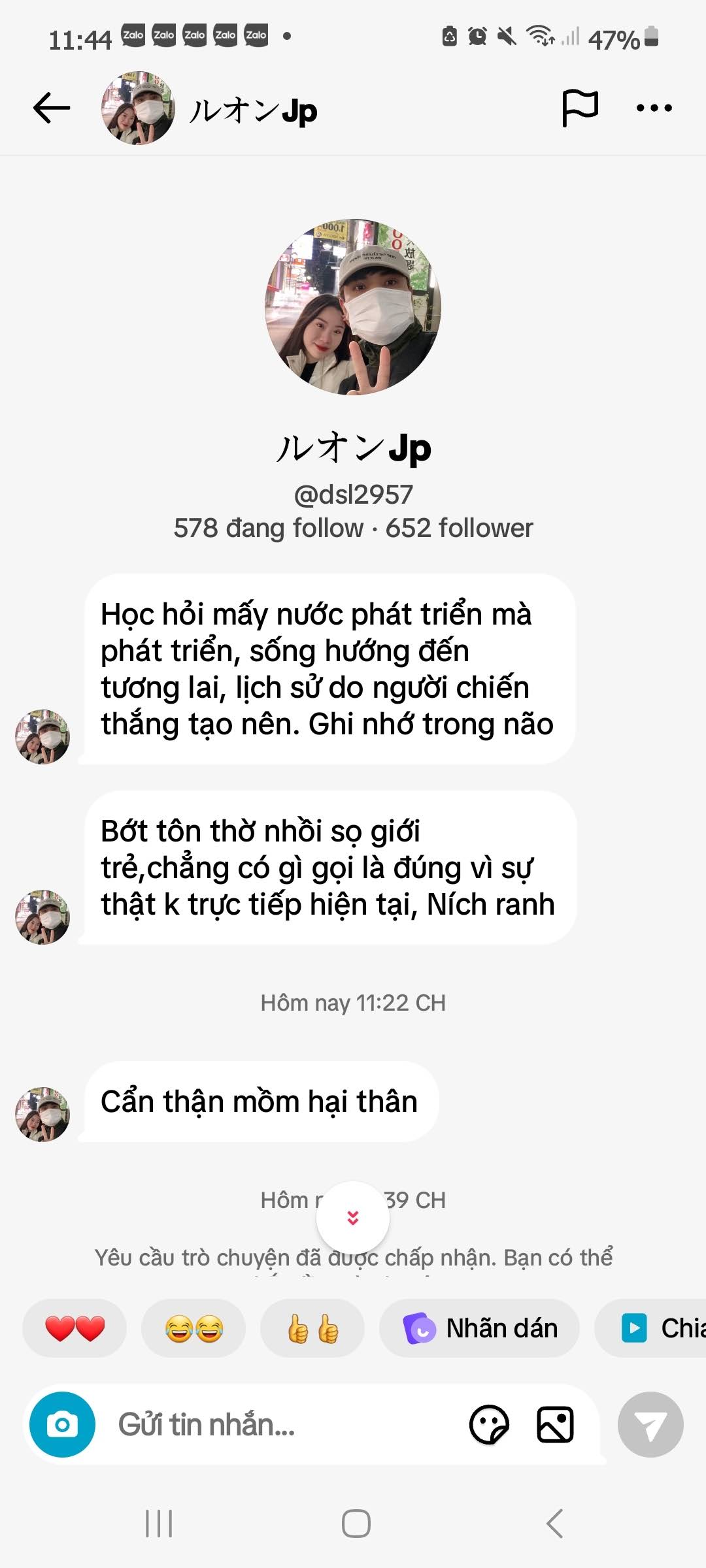
Task: Jump to the latest messages
Action: click(x=353, y=1218)
